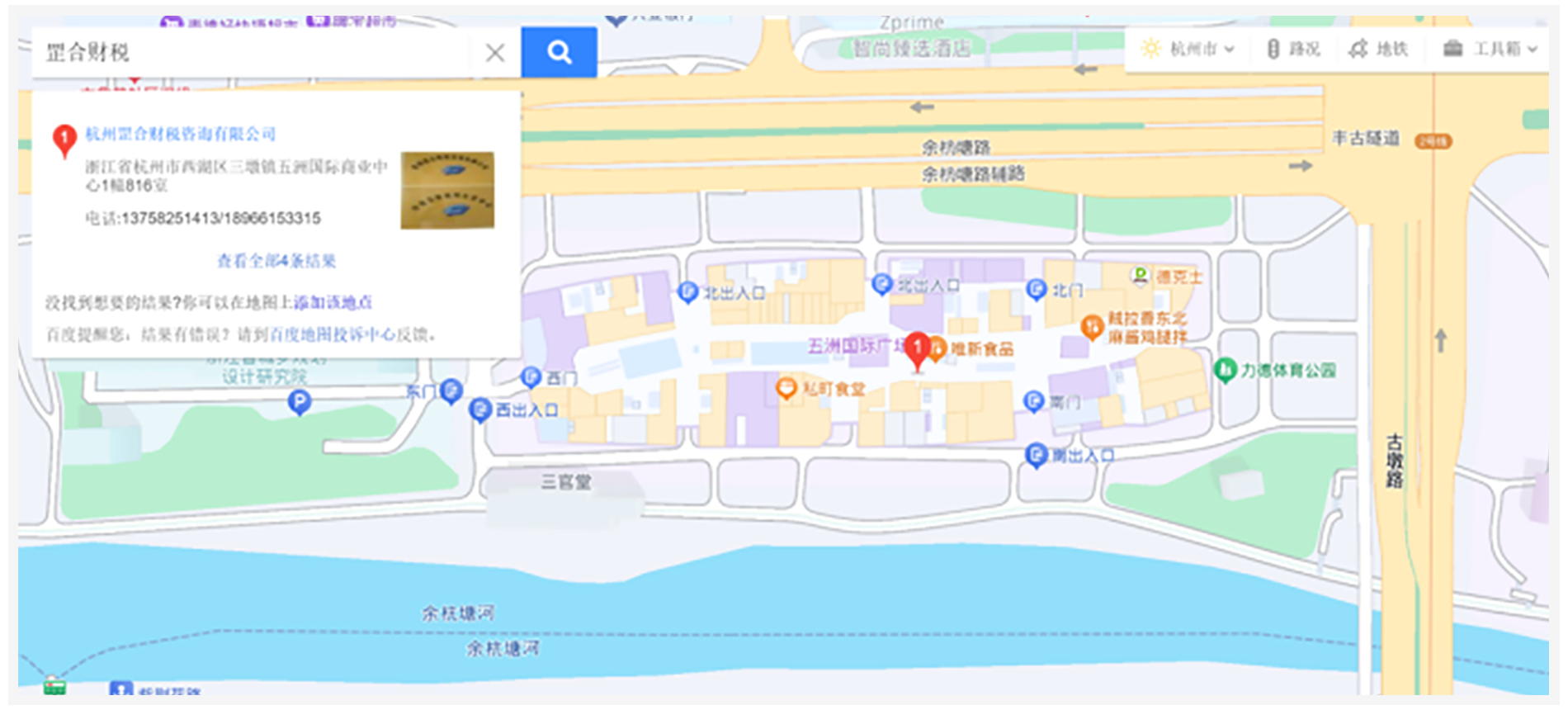Tap the 西出入口 parking marker
Viewport: 1568px width, 710px height.
[x=480, y=409]
